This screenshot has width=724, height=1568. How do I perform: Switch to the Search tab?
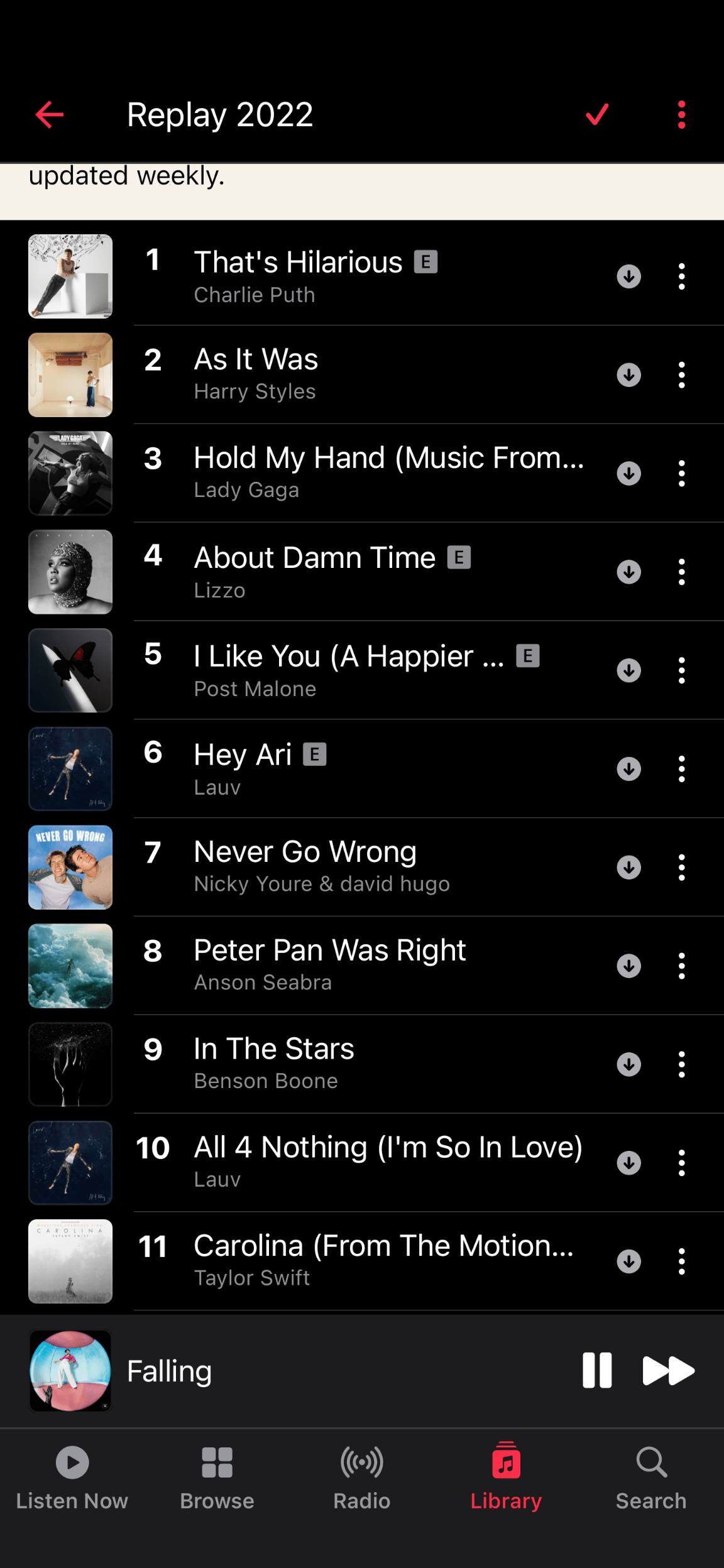651,1476
